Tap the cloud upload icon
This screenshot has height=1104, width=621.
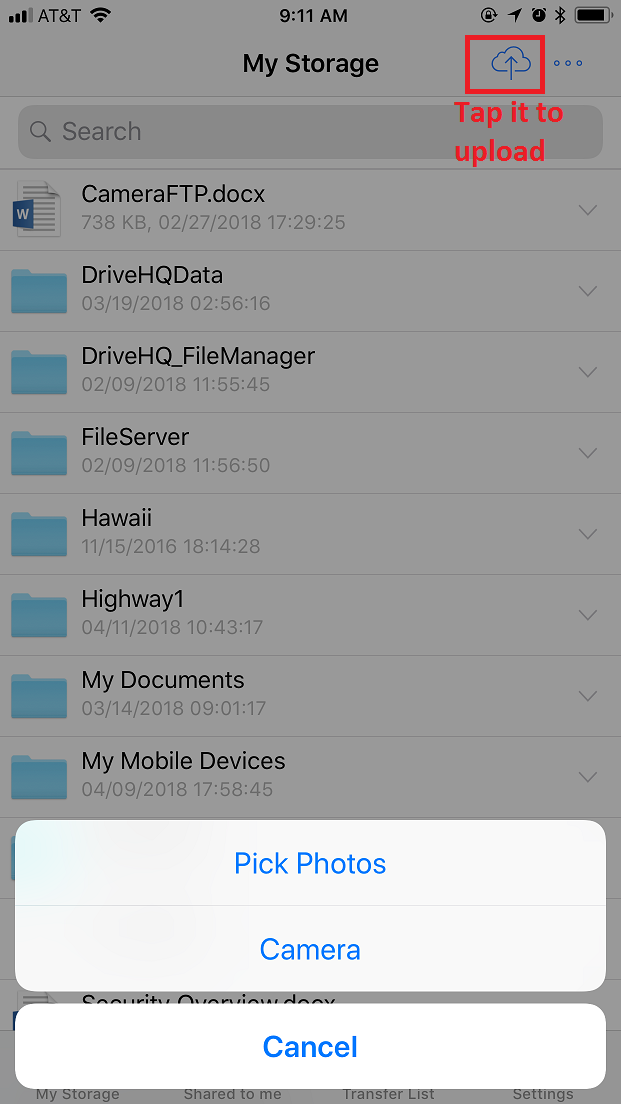pyautogui.click(x=510, y=64)
